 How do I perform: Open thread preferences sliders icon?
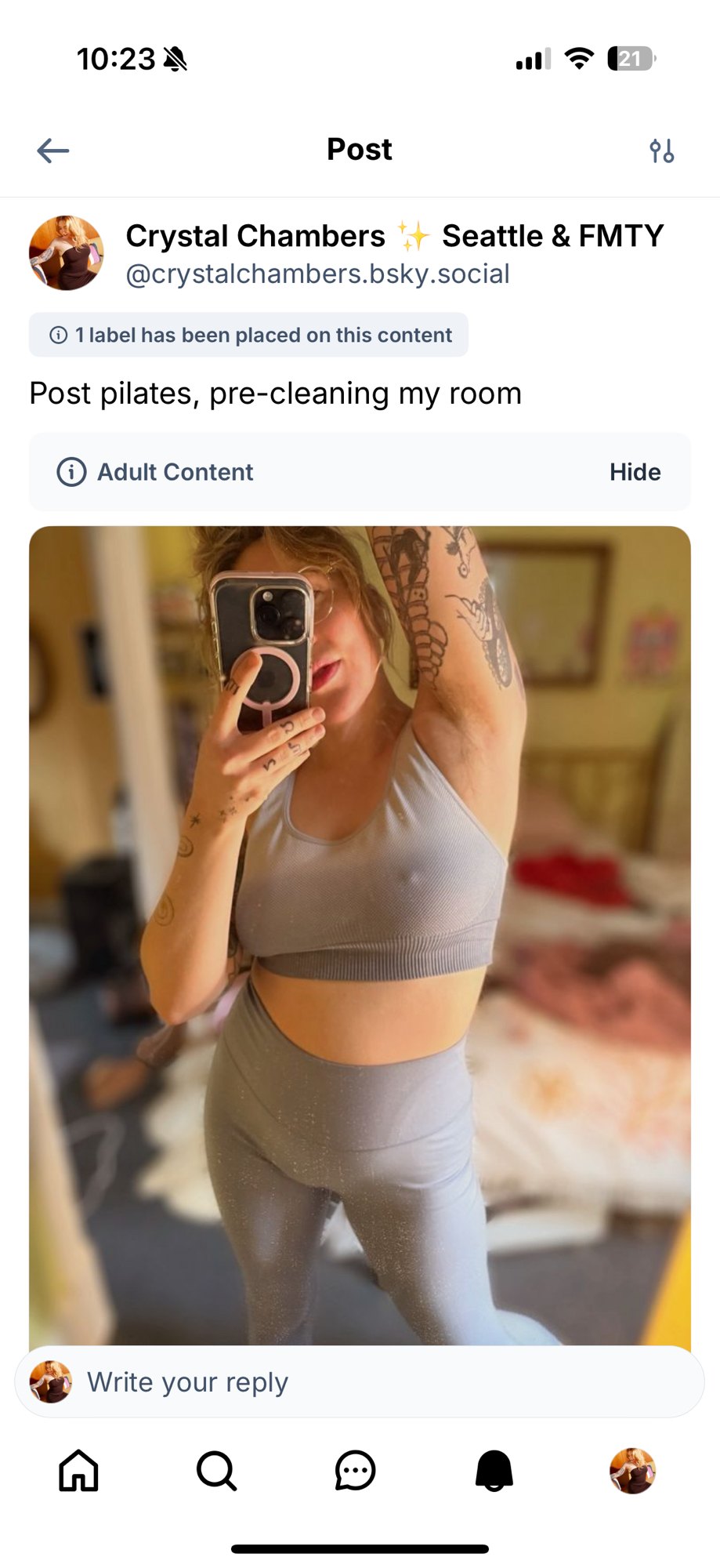click(x=662, y=151)
